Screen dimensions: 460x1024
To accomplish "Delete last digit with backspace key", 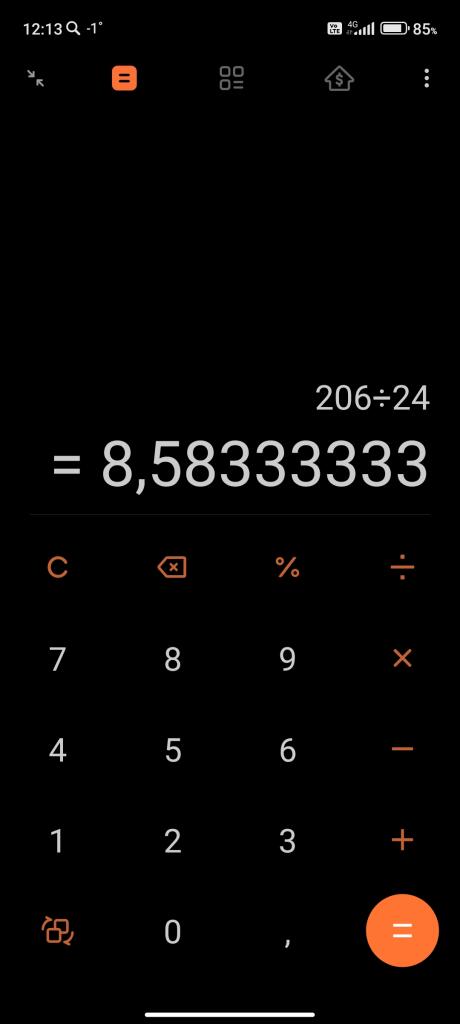I will click(172, 567).
